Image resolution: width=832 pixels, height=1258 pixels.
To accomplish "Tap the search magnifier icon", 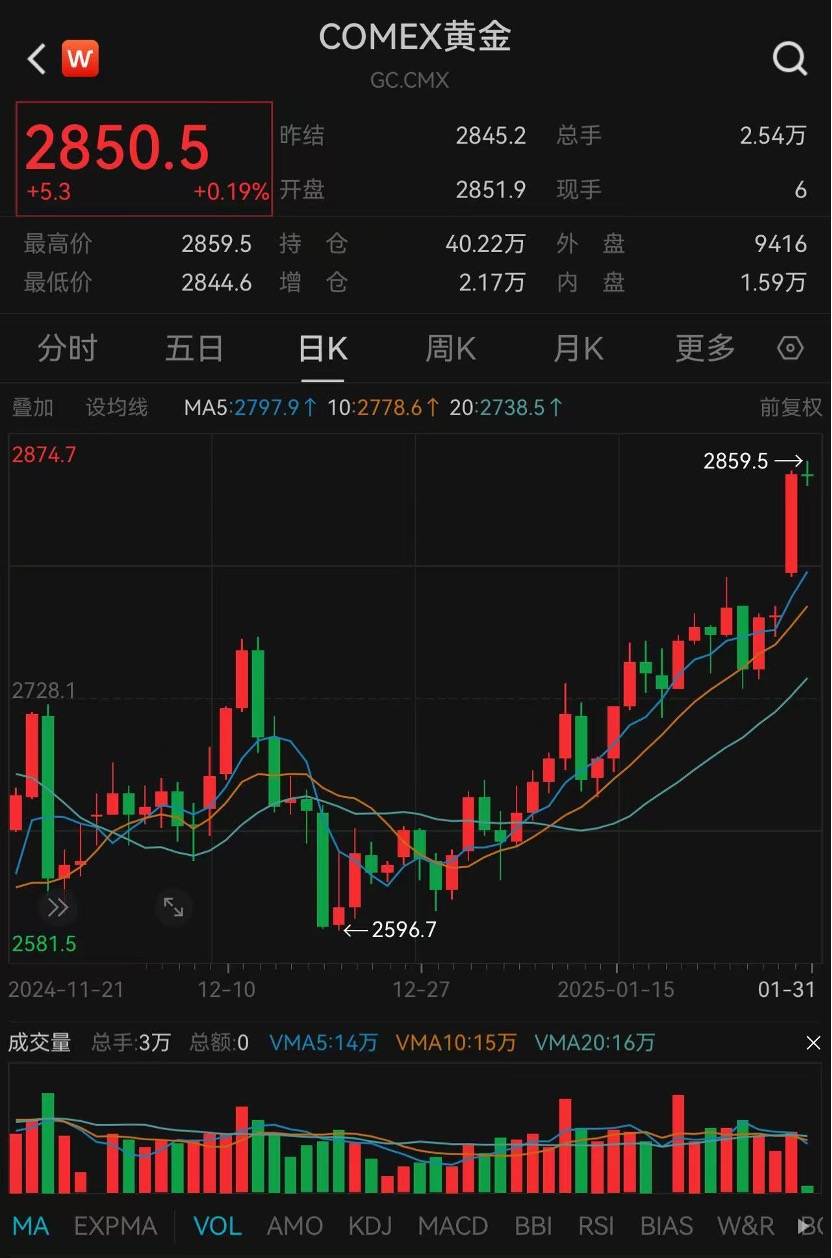I will tap(790, 59).
